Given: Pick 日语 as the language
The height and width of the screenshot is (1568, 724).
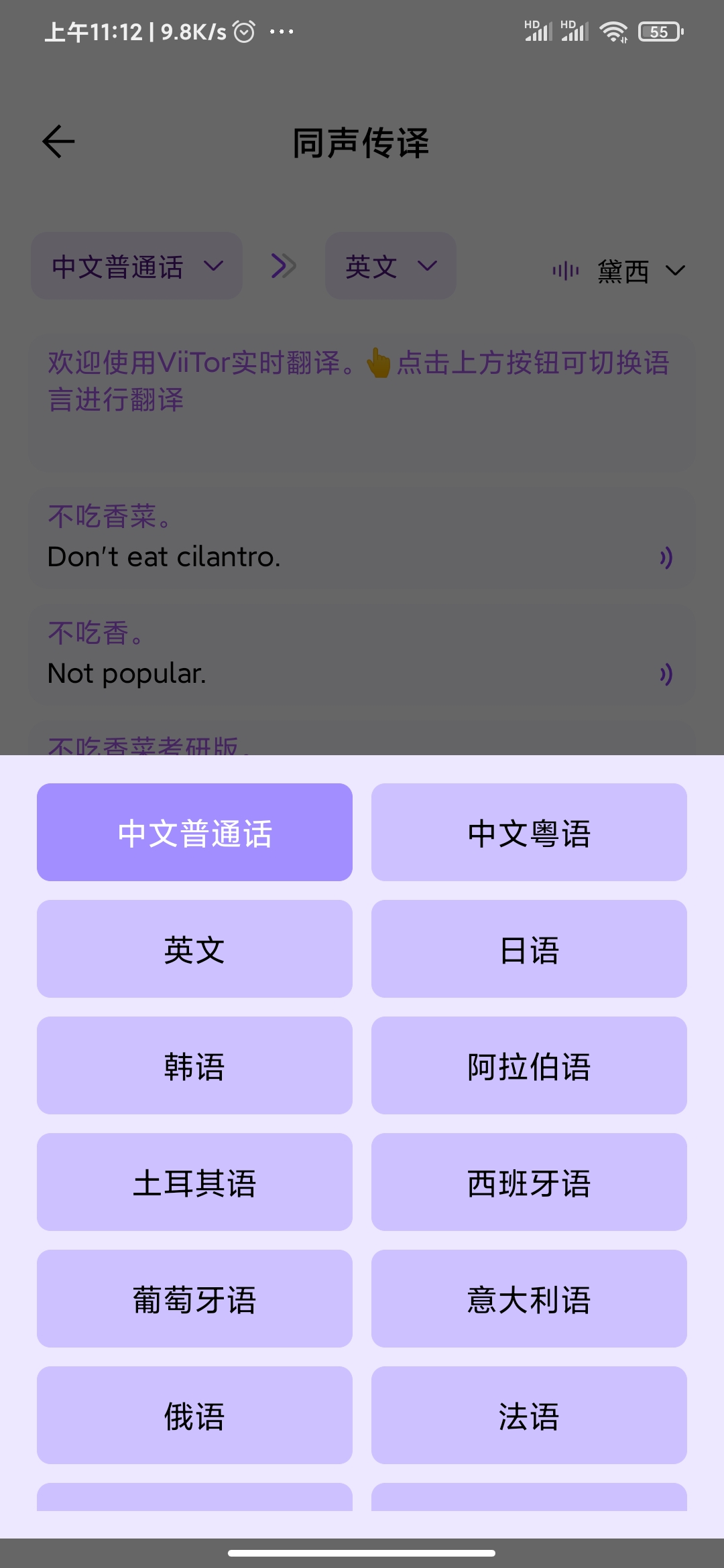Looking at the screenshot, I should [529, 949].
